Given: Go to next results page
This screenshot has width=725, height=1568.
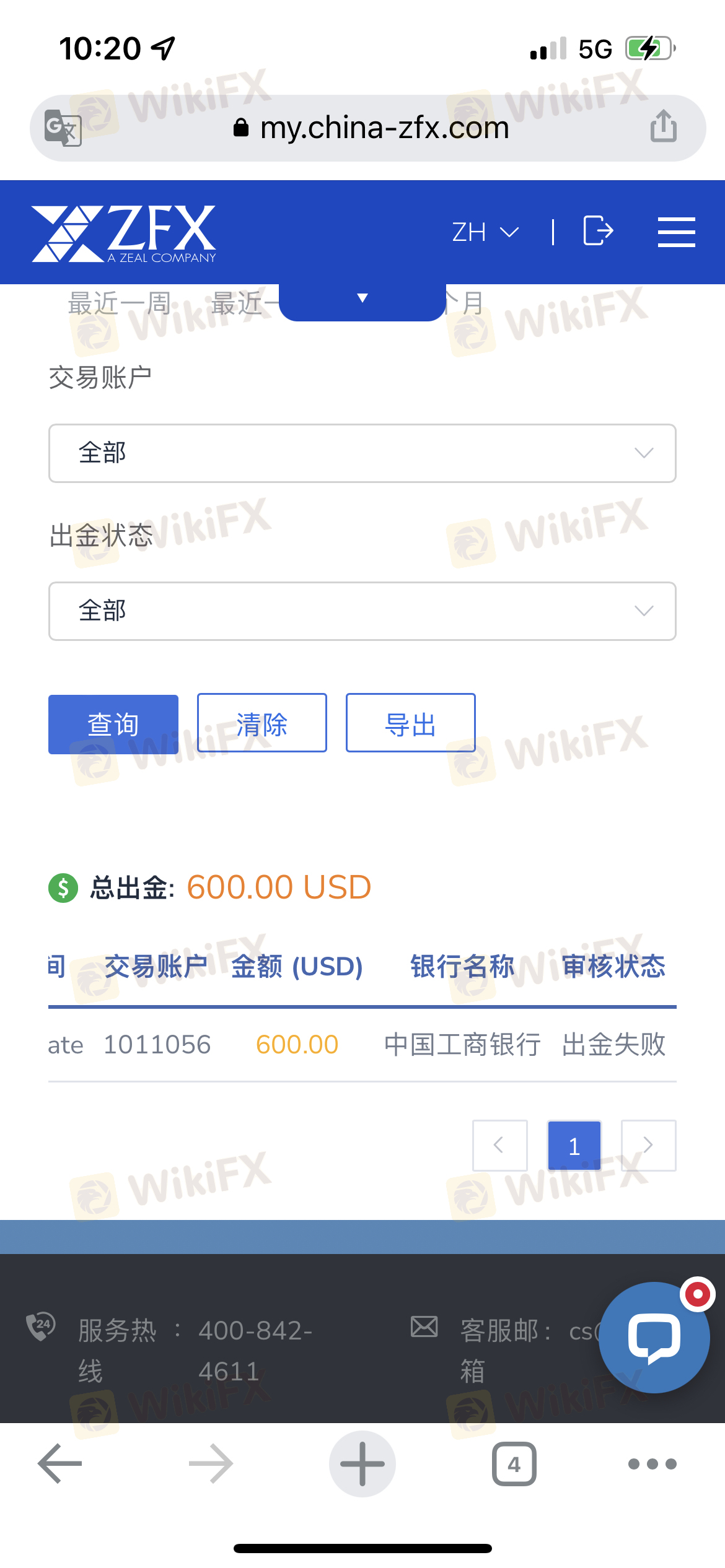Looking at the screenshot, I should [649, 1145].
